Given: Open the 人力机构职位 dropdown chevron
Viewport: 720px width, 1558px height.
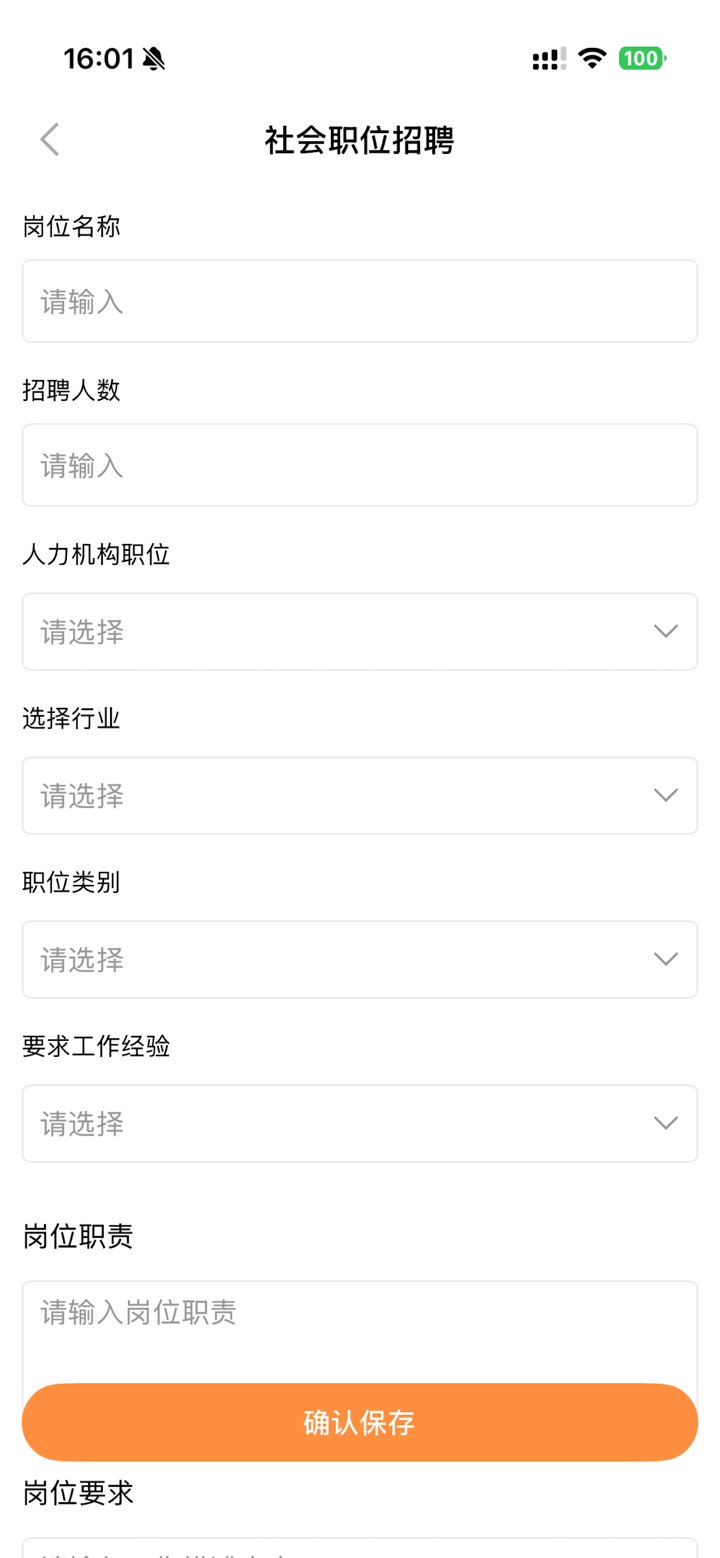Looking at the screenshot, I should [x=664, y=631].
